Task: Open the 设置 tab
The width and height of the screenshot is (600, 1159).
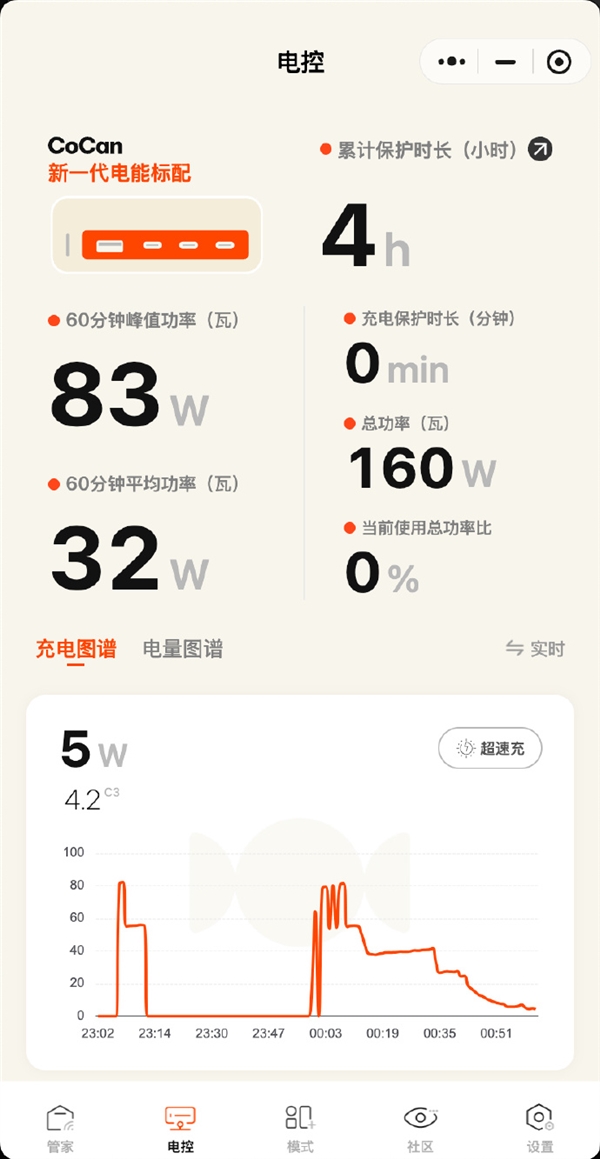Action: 540,1128
